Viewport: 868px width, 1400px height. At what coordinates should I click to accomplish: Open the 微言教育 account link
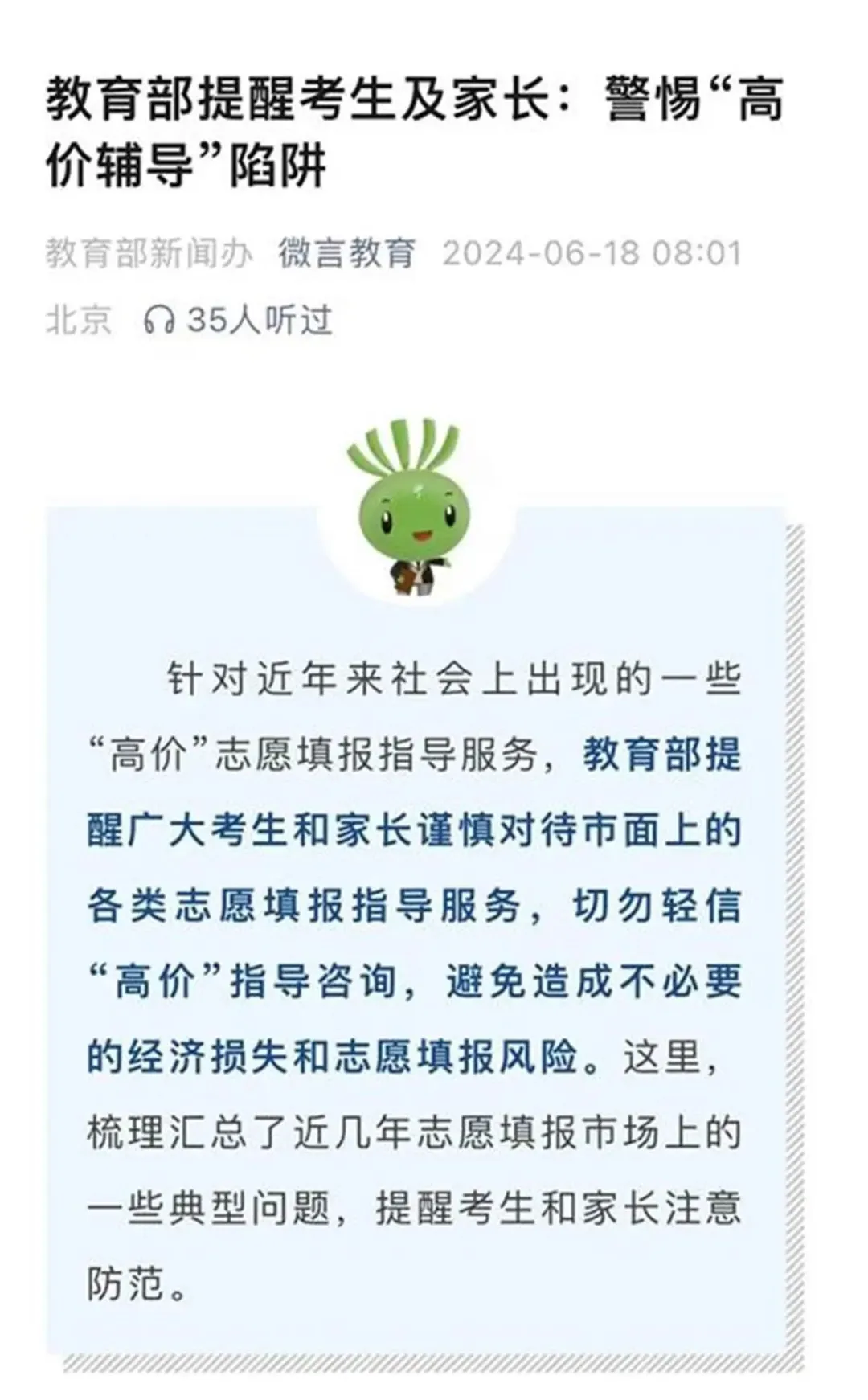point(346,253)
